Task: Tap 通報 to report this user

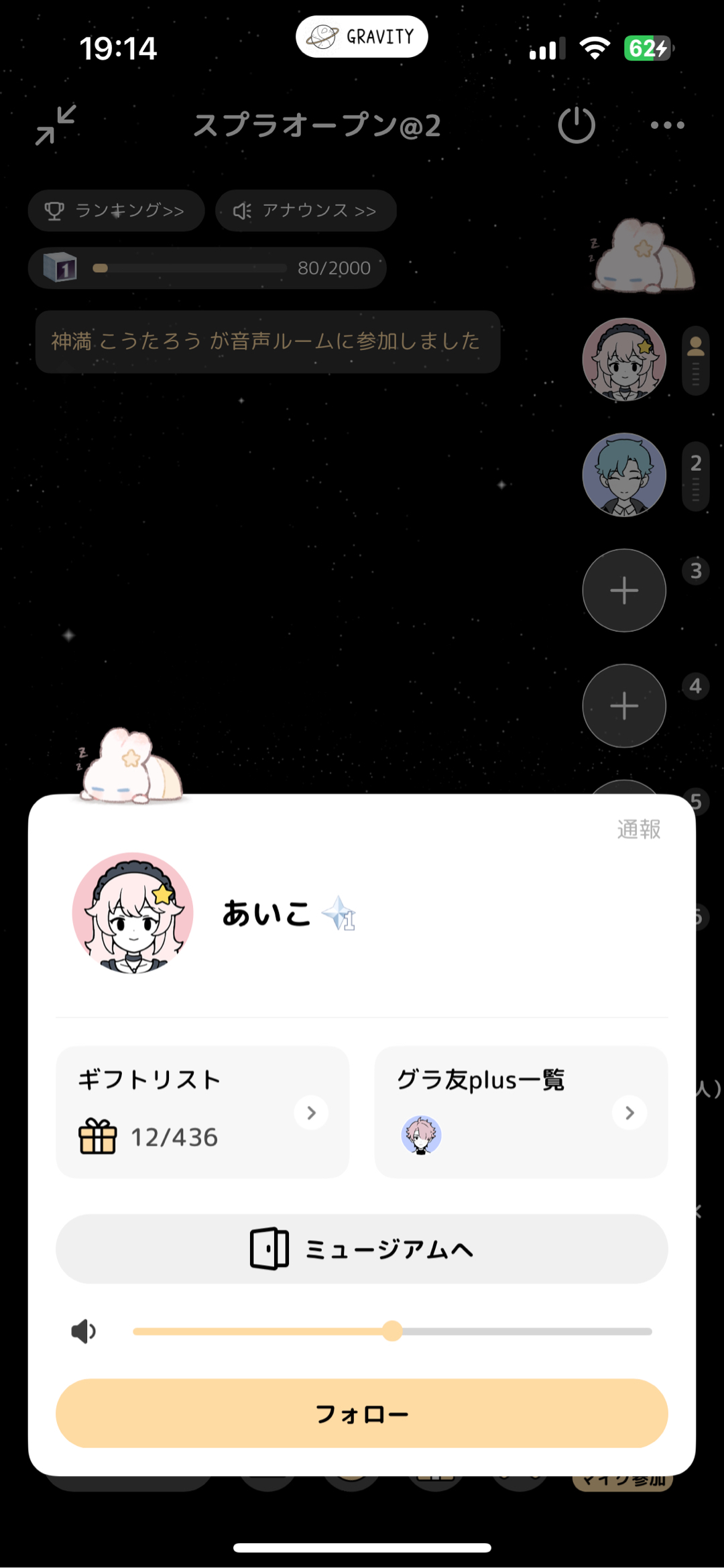Action: [638, 830]
